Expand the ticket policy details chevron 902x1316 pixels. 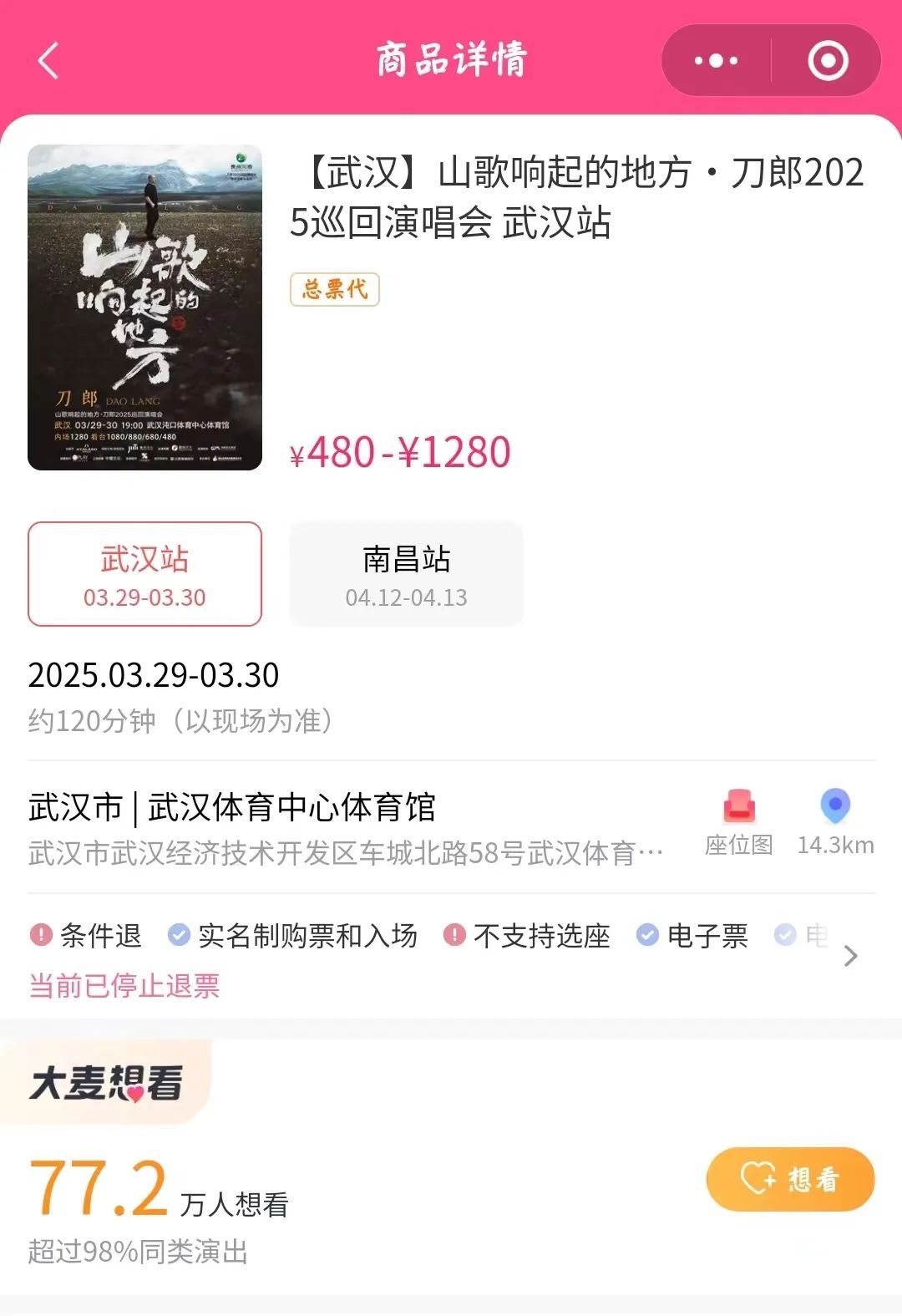coord(850,956)
